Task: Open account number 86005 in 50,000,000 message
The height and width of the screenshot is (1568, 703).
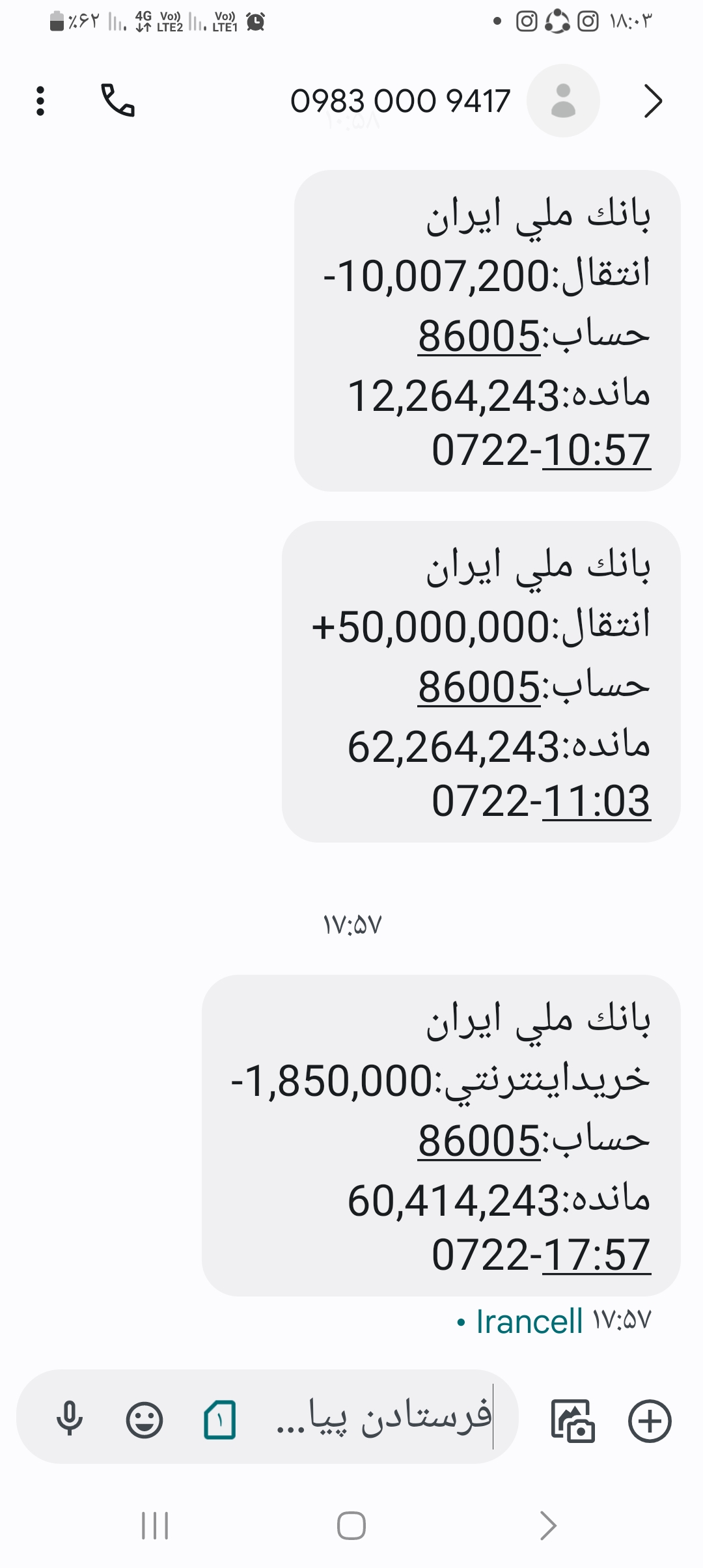Action: coord(479,687)
